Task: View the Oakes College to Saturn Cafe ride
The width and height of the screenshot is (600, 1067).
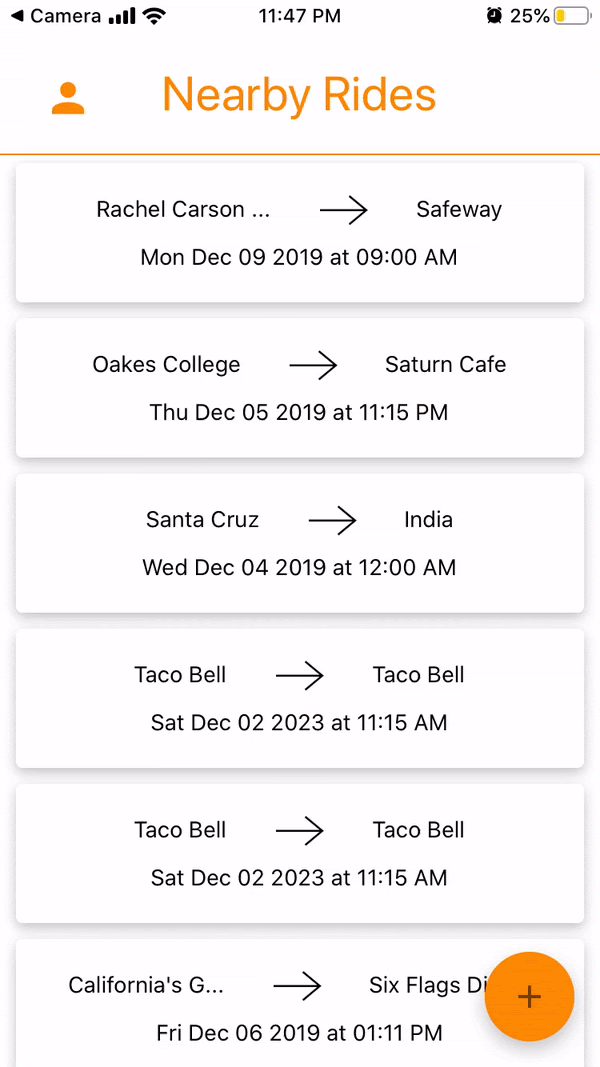Action: 299,387
